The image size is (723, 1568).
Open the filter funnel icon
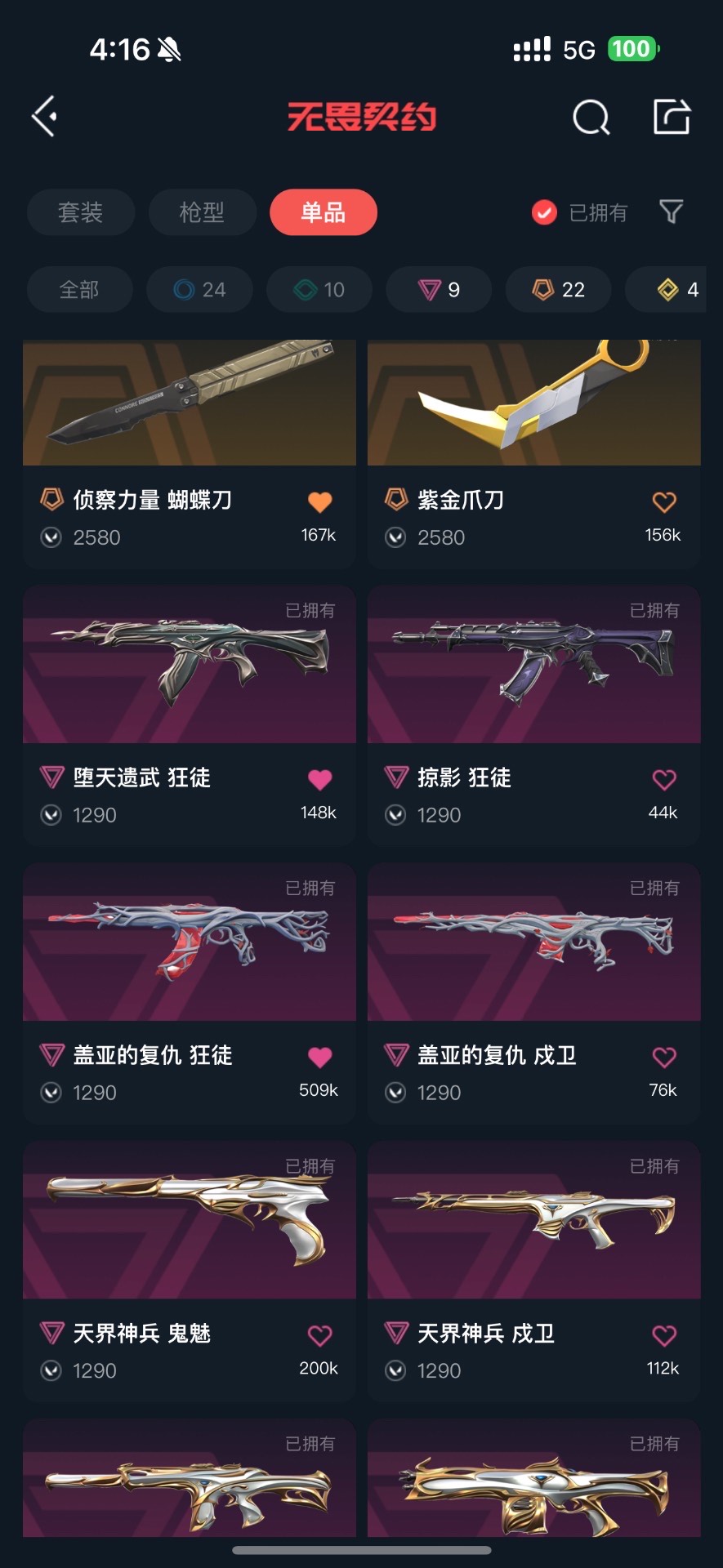tap(671, 212)
